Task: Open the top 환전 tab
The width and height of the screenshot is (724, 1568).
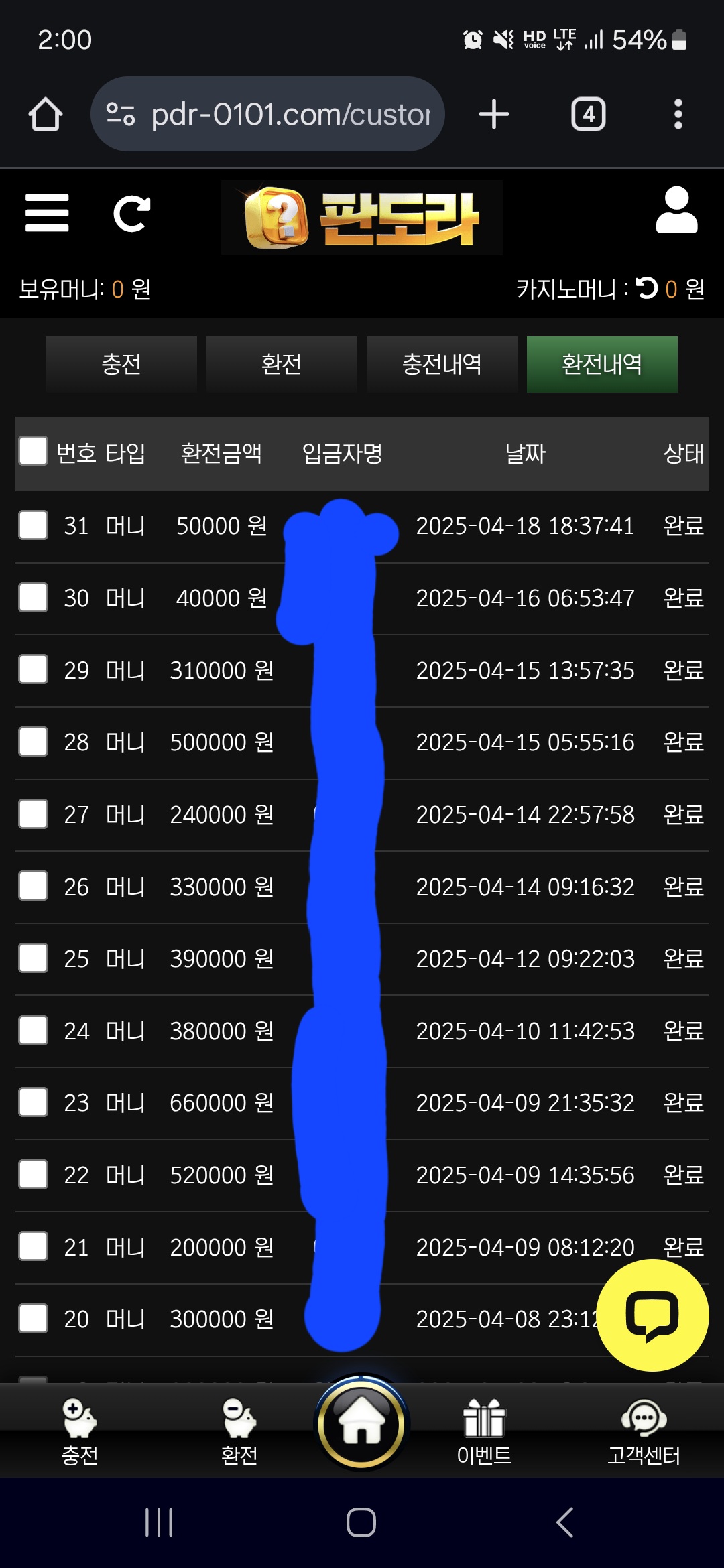Action: (x=282, y=365)
